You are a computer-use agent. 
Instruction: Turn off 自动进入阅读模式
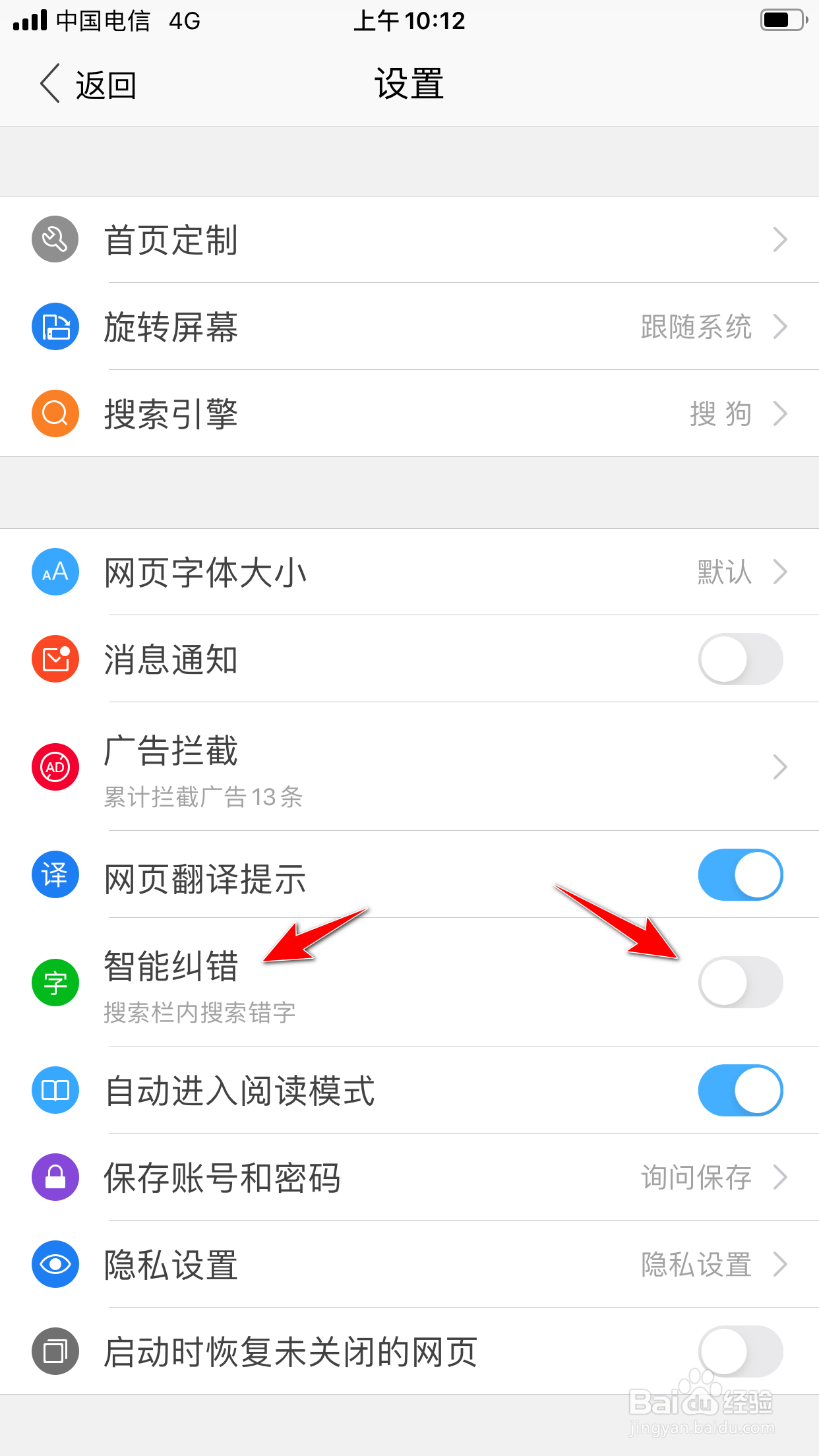click(740, 1090)
